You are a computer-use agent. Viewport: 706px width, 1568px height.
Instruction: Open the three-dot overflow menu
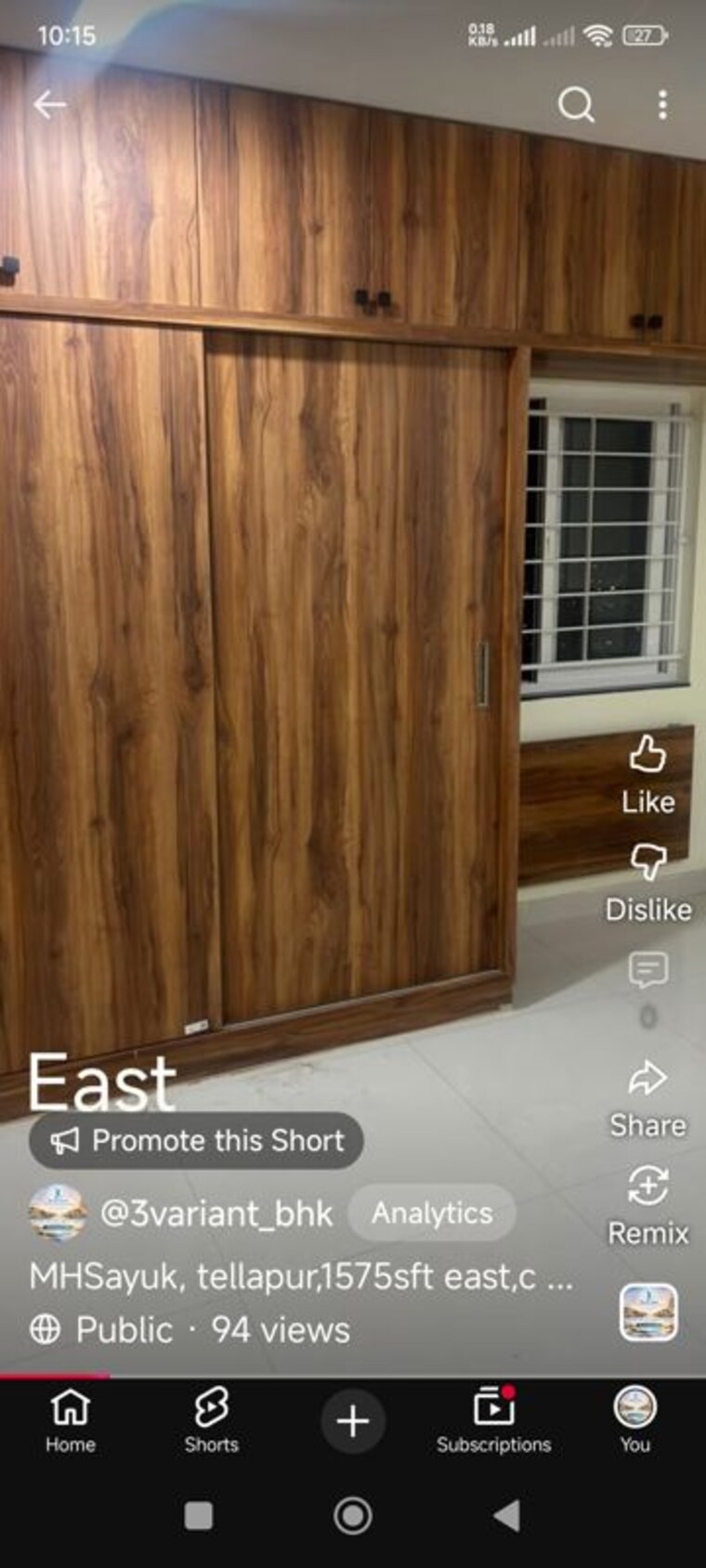(x=662, y=105)
